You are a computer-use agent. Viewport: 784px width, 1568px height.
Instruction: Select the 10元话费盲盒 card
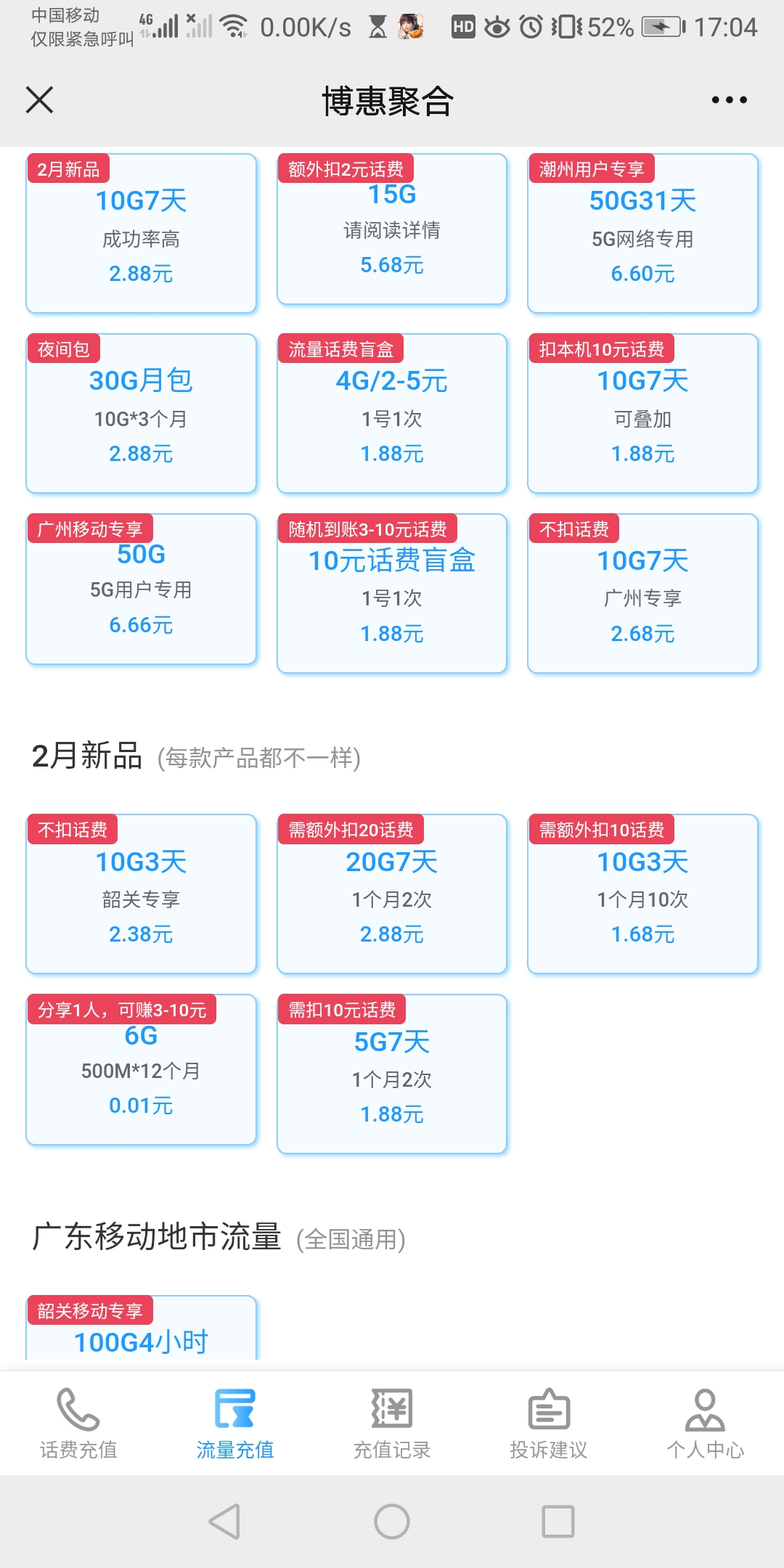(392, 594)
